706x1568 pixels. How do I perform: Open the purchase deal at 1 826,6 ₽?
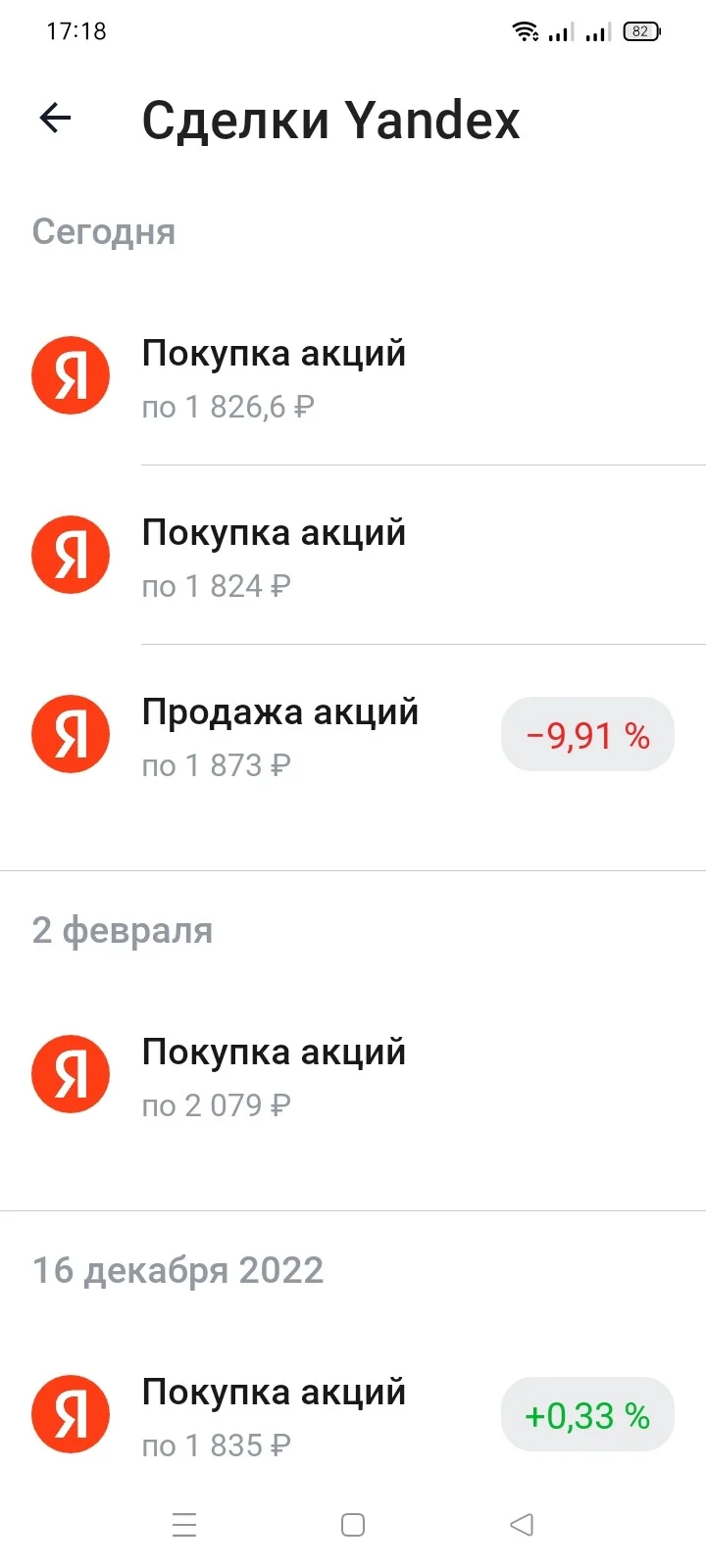click(353, 376)
